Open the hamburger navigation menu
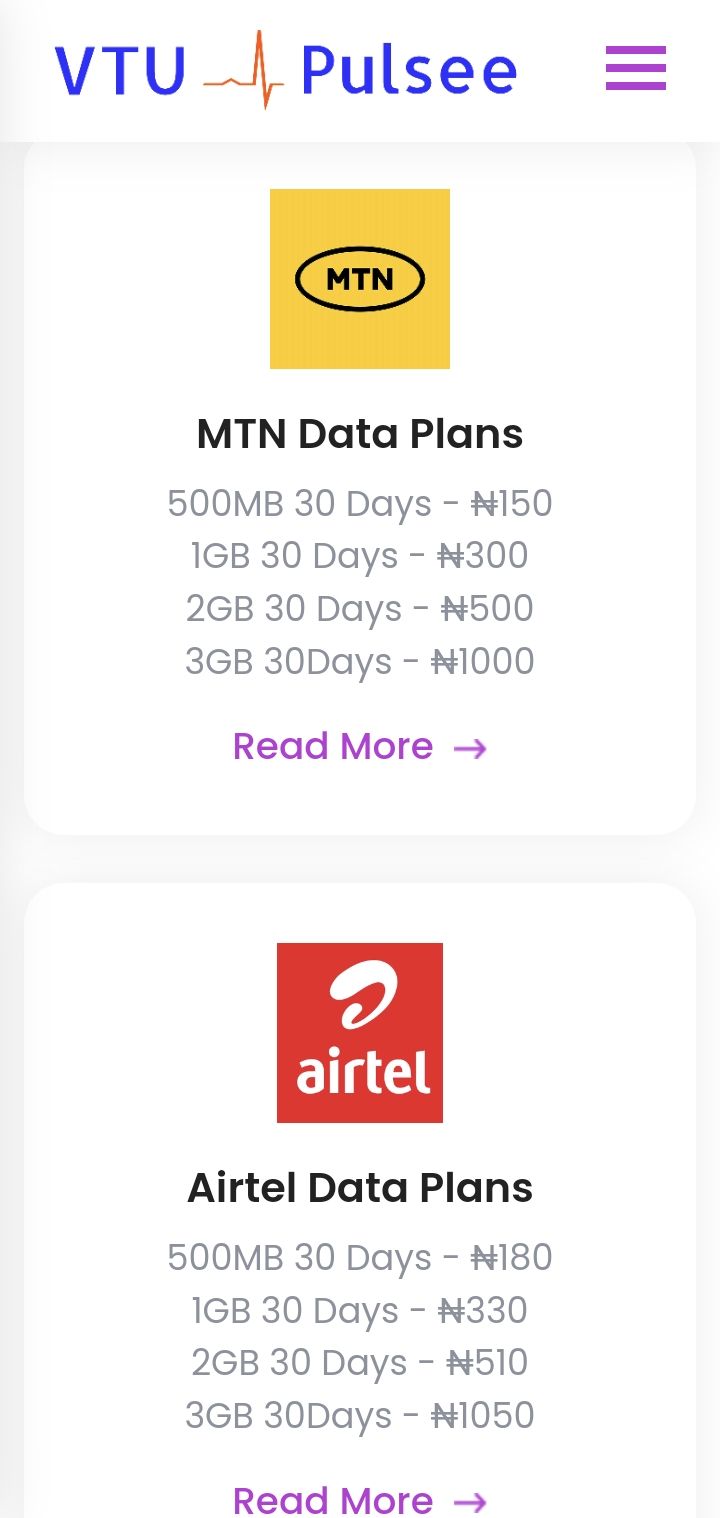The width and height of the screenshot is (720, 1518). coord(636,68)
